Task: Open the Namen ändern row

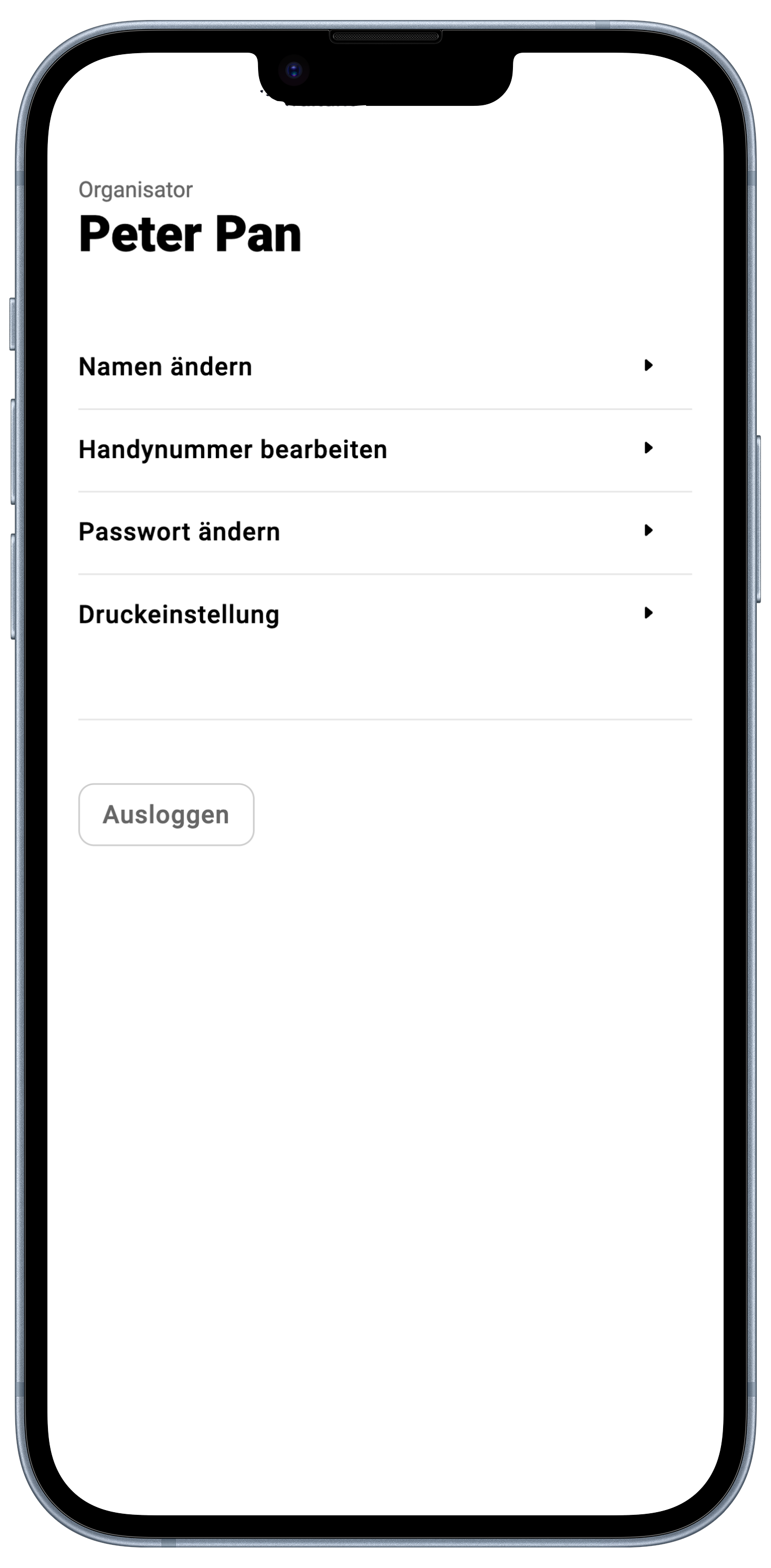Action: click(384, 367)
